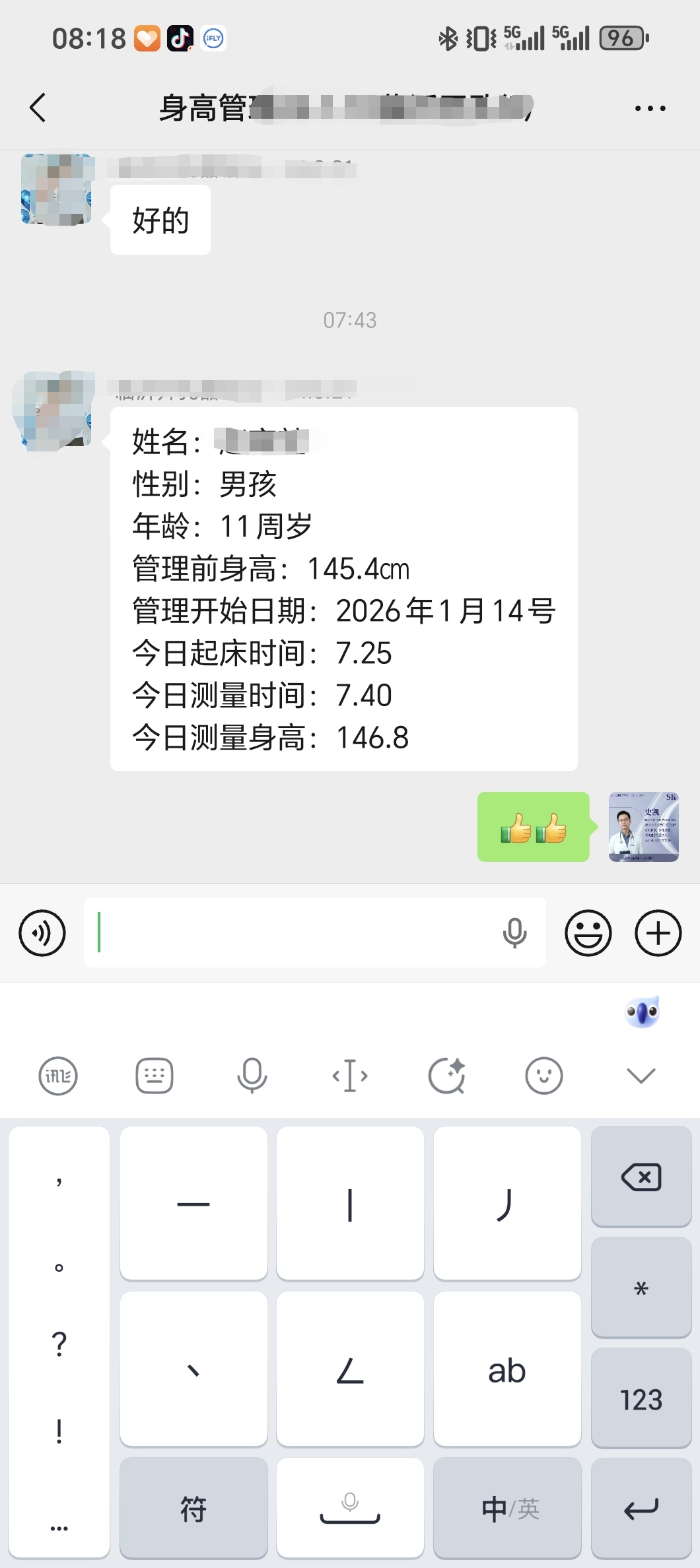The width and height of the screenshot is (700, 1568).
Task: Switch keyboard layout from the toolbar
Action: point(155,1076)
